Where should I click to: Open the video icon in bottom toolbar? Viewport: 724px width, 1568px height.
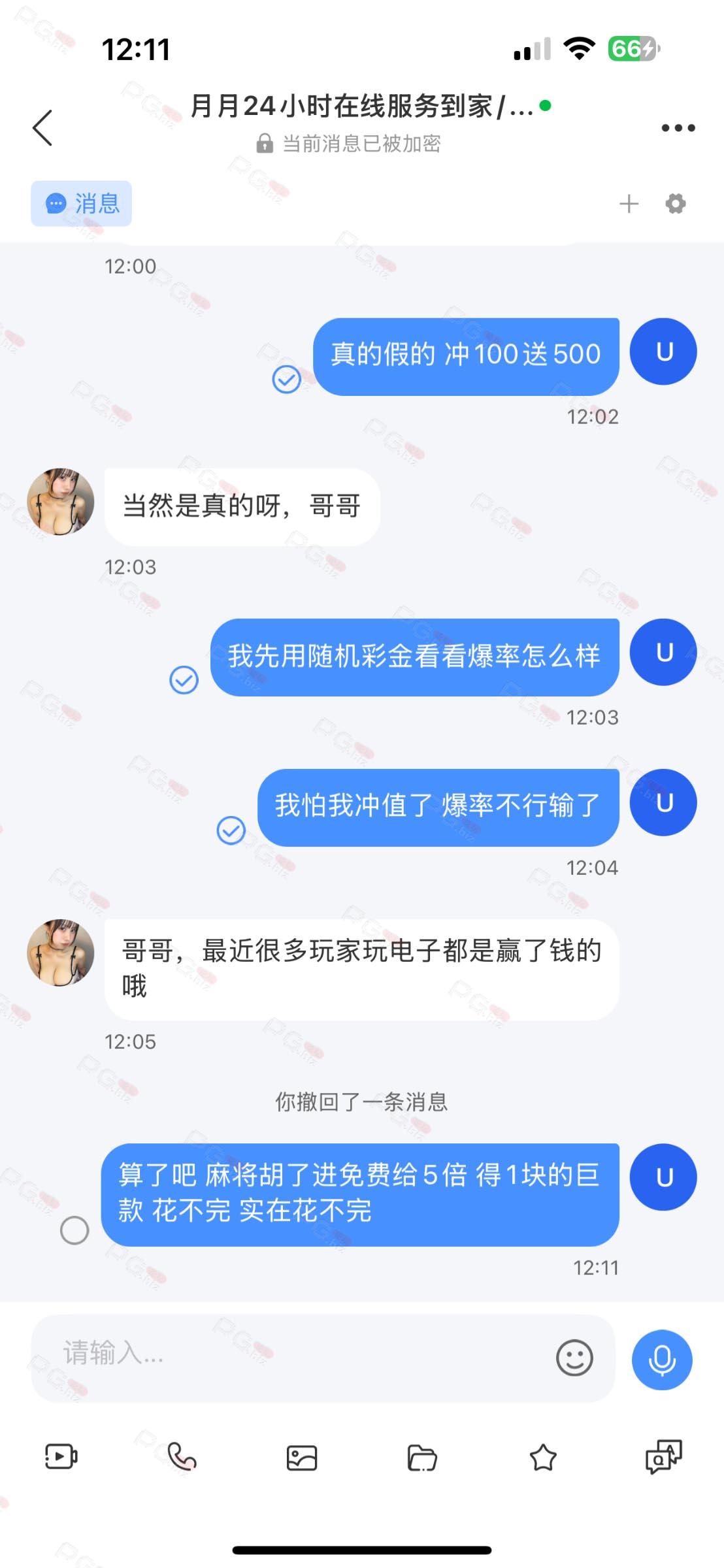61,1456
